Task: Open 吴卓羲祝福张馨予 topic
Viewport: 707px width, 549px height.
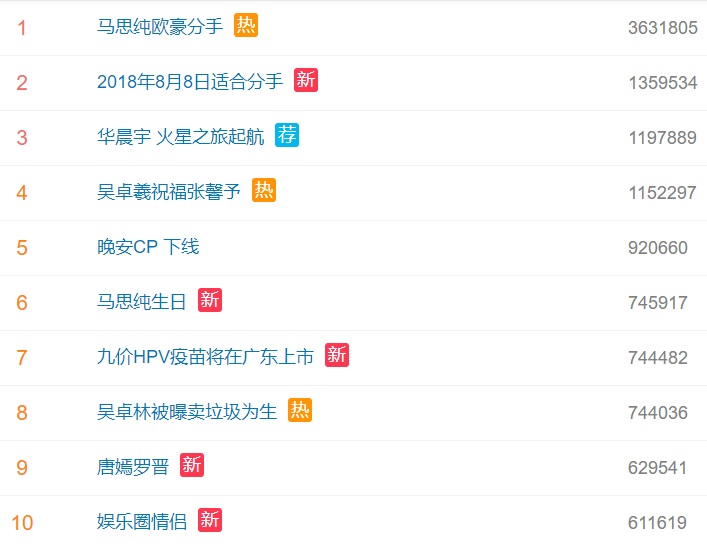Action: tap(169, 192)
